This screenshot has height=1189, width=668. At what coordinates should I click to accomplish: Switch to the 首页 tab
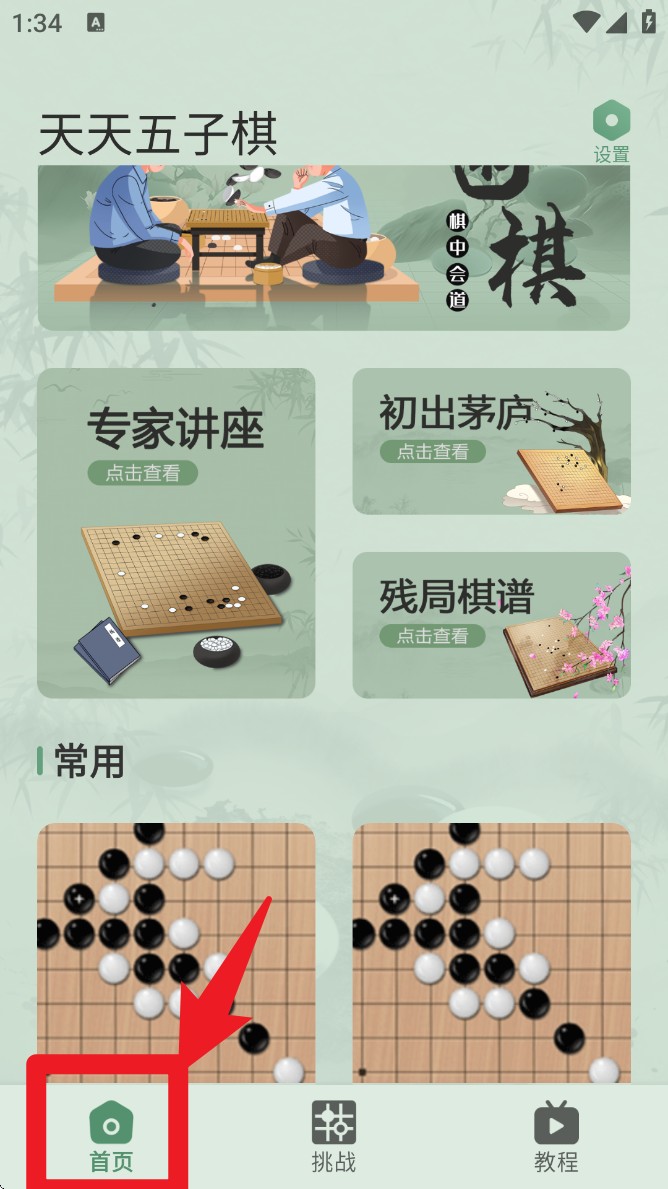[111, 1137]
